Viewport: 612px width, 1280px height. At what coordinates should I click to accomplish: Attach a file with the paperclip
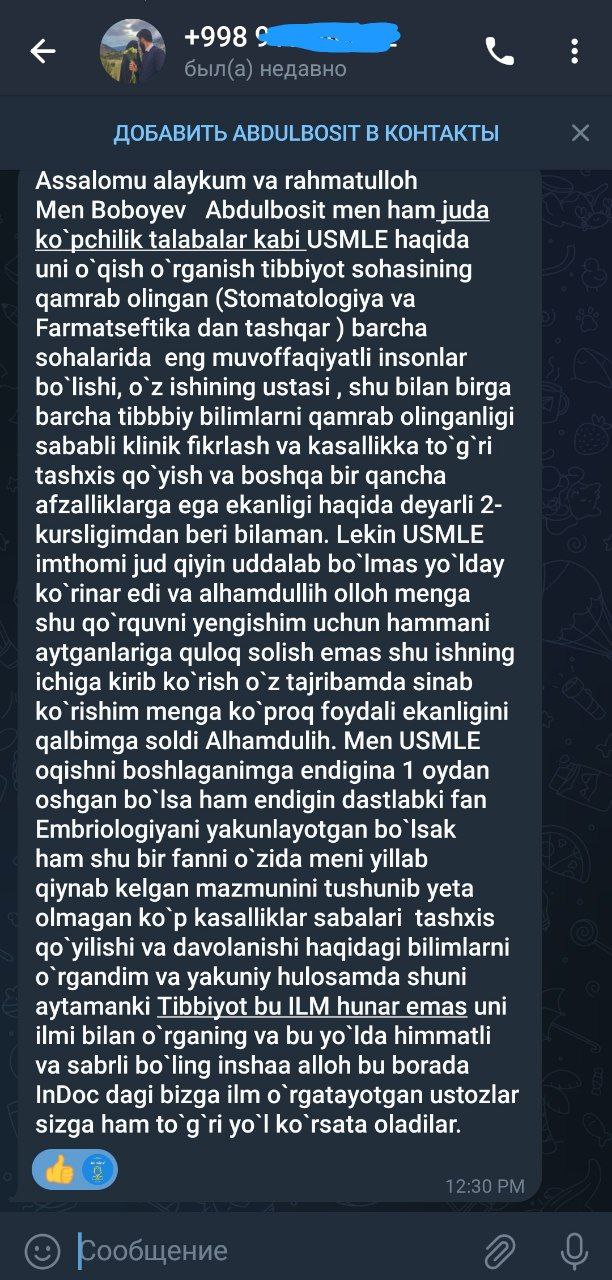(499, 1250)
